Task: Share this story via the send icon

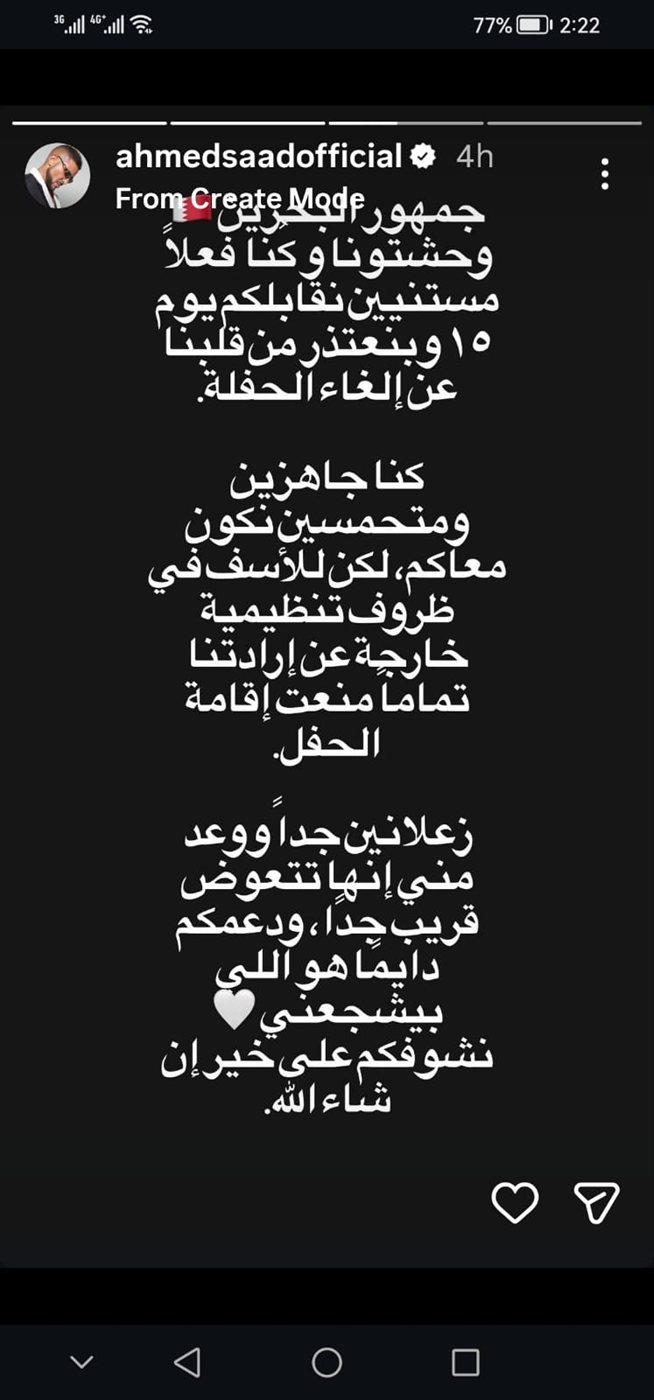Action: pos(597,1202)
